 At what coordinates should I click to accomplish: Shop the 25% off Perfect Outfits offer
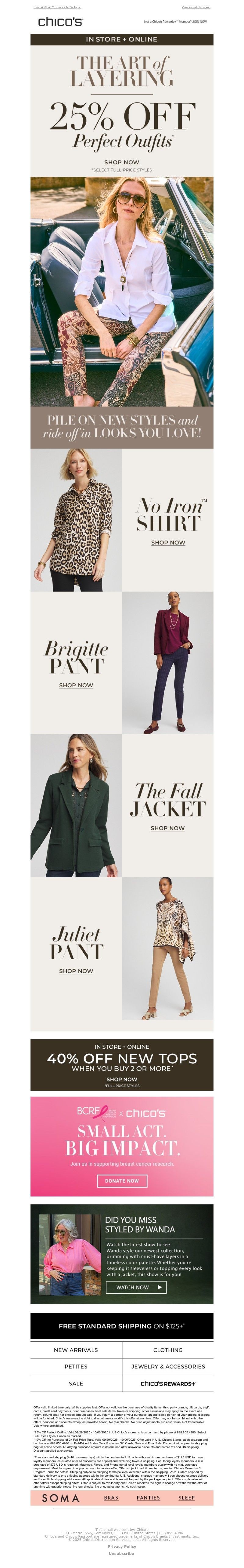coord(121,163)
